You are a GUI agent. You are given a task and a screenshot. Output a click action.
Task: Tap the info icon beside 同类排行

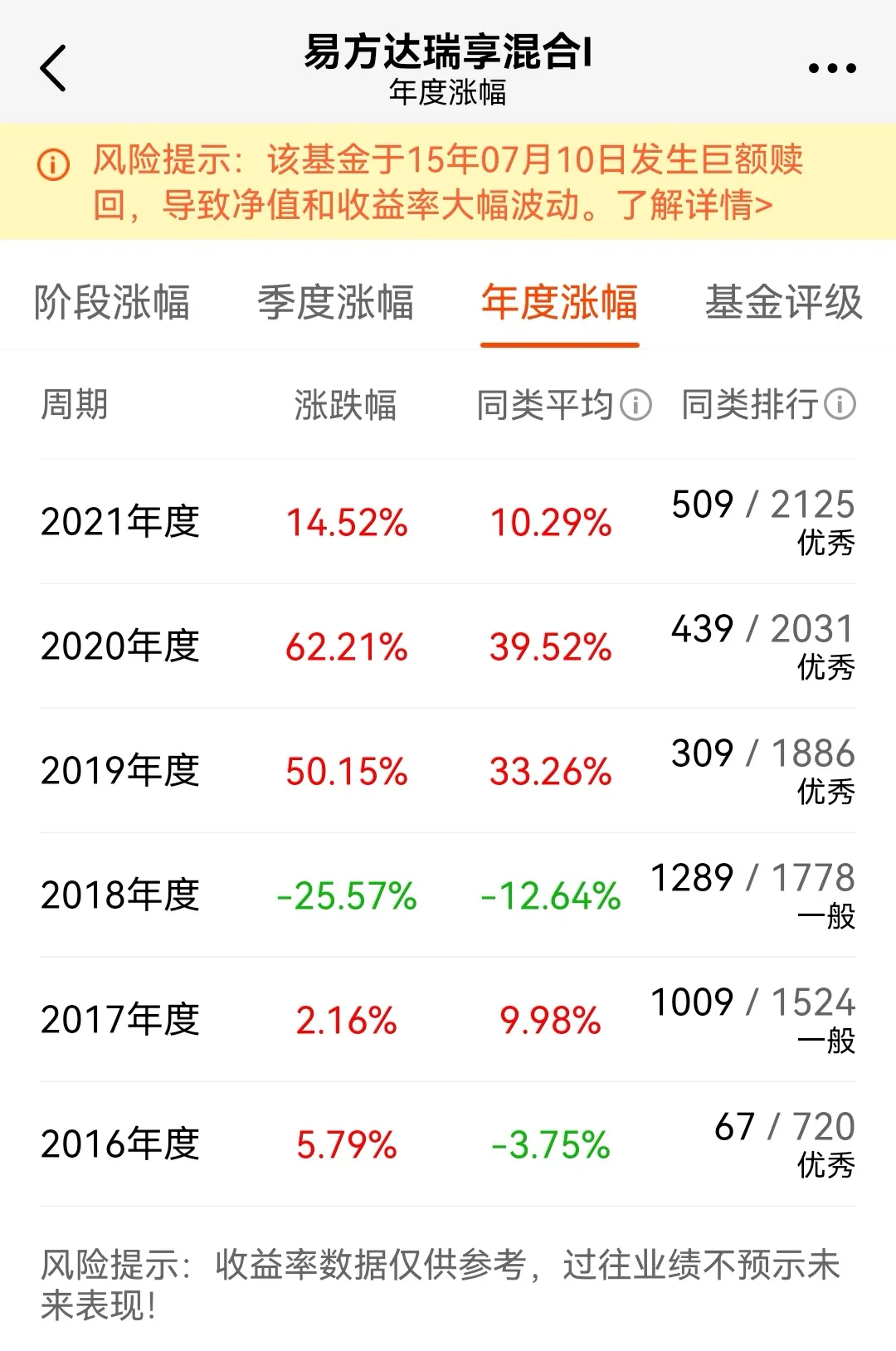point(840,404)
